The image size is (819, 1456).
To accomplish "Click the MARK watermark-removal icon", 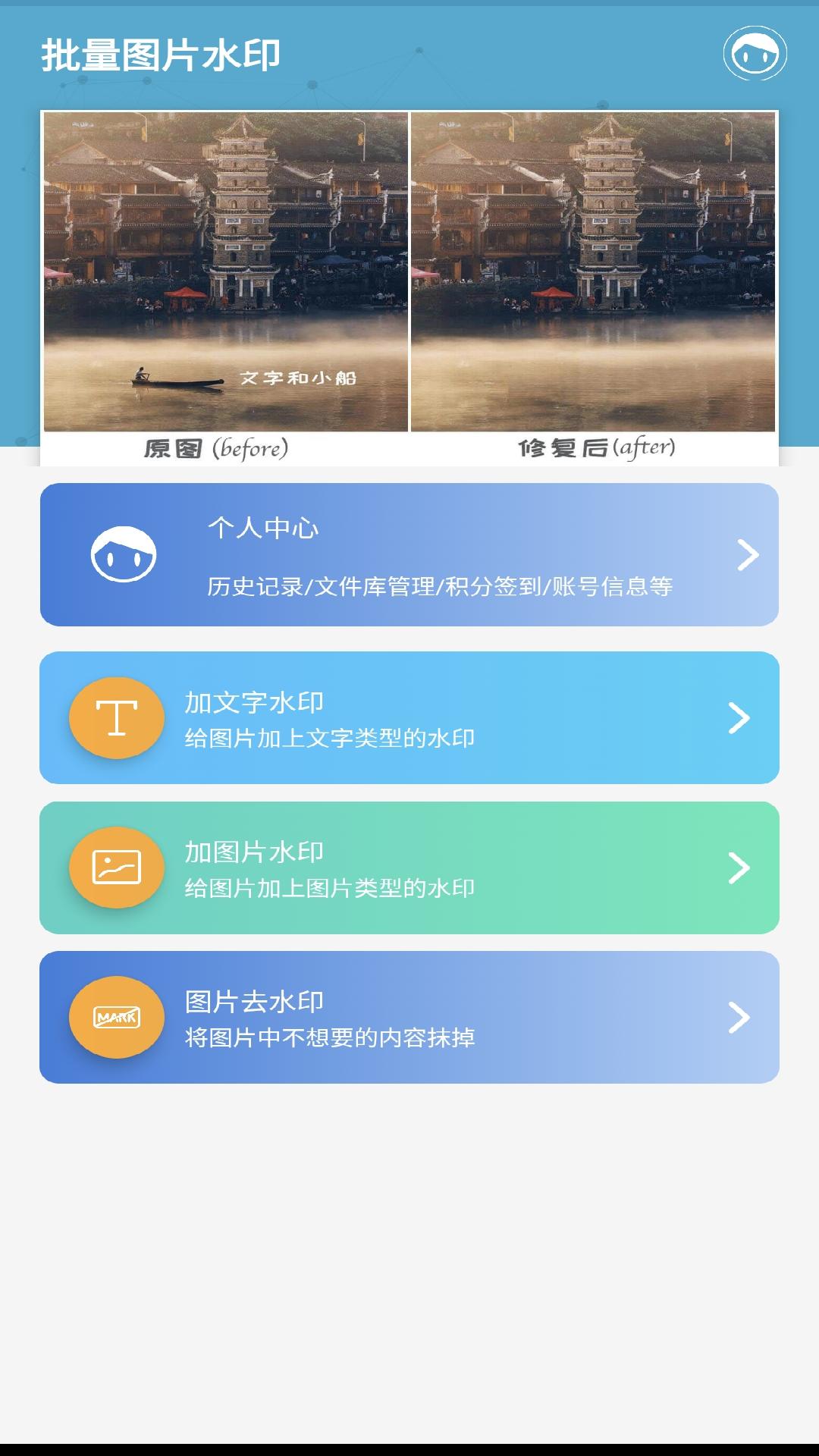I will [117, 1016].
